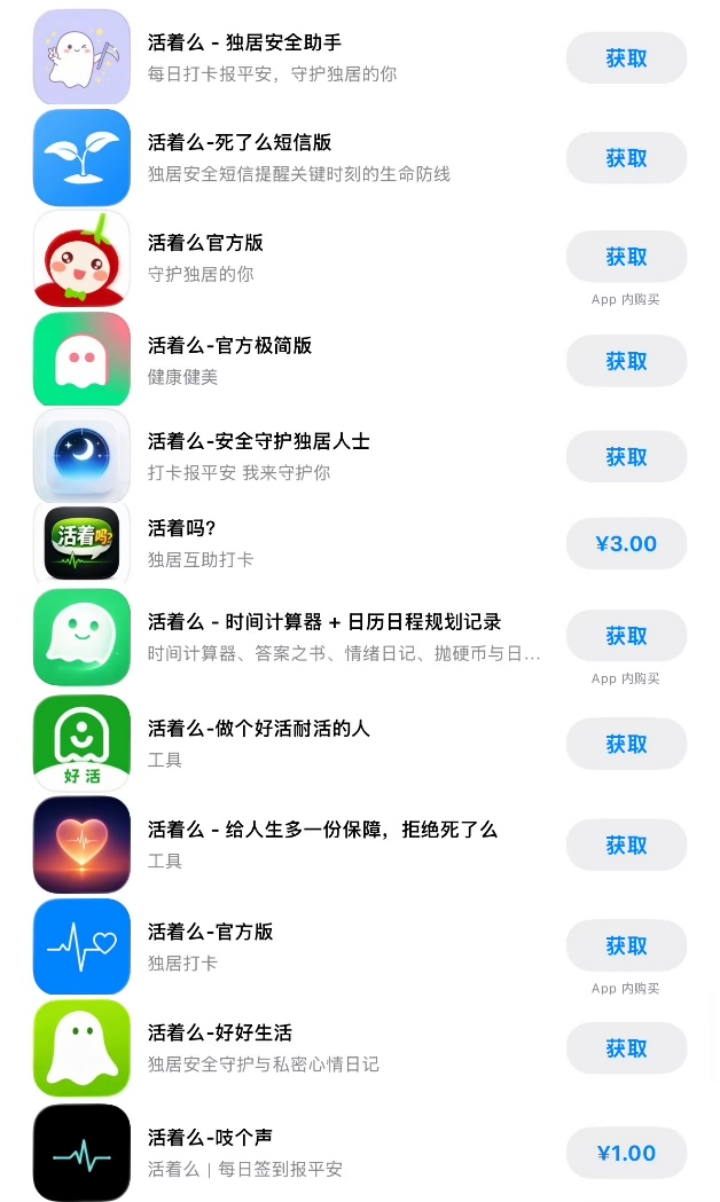Get the 活着么-独居安全助手 app
Viewport: 720px width, 1202px height.
click(626, 58)
